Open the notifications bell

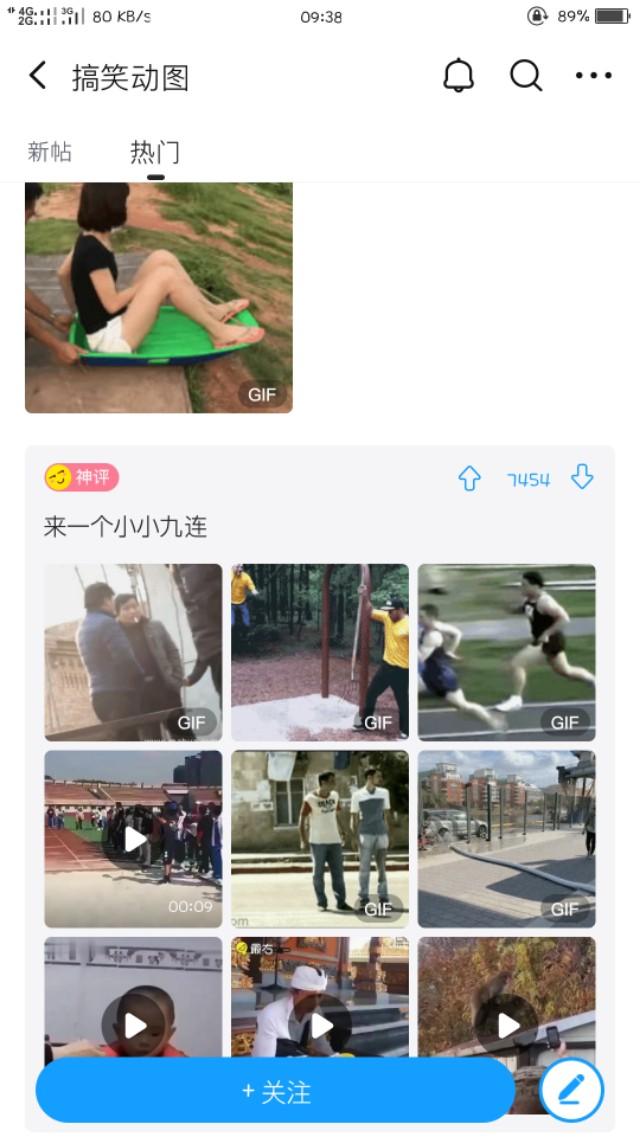point(458,75)
